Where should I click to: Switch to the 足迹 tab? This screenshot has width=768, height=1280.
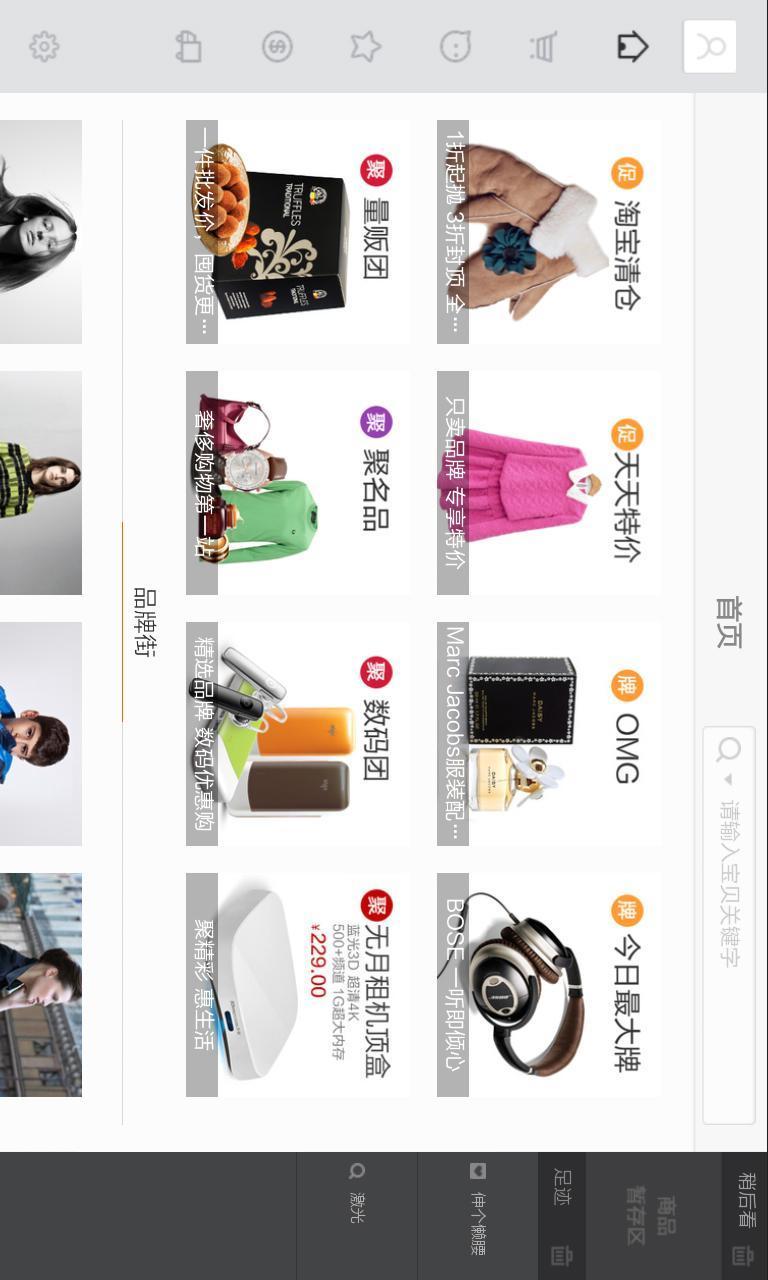click(561, 1215)
